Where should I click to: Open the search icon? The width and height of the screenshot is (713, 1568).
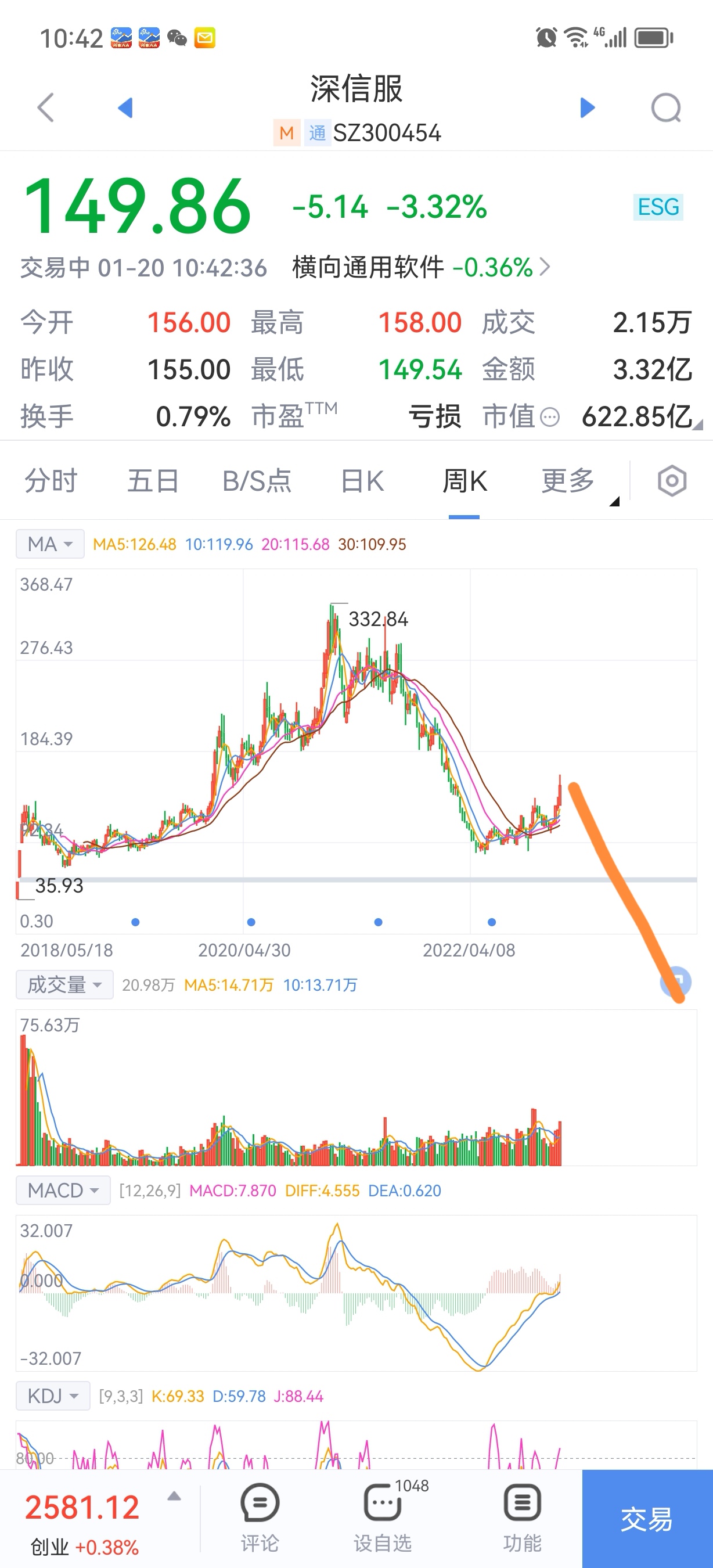665,109
